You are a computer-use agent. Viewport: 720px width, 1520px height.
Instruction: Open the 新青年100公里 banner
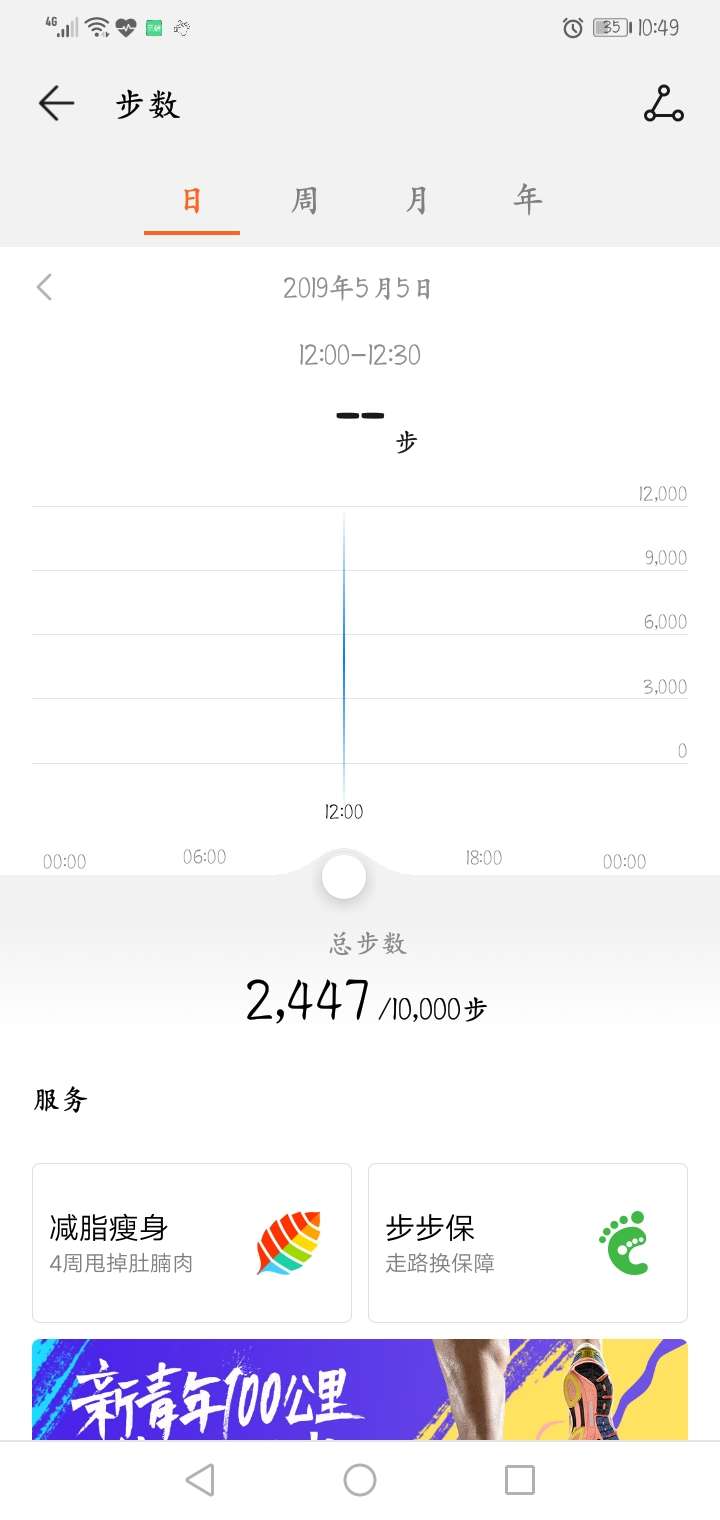[360, 1390]
